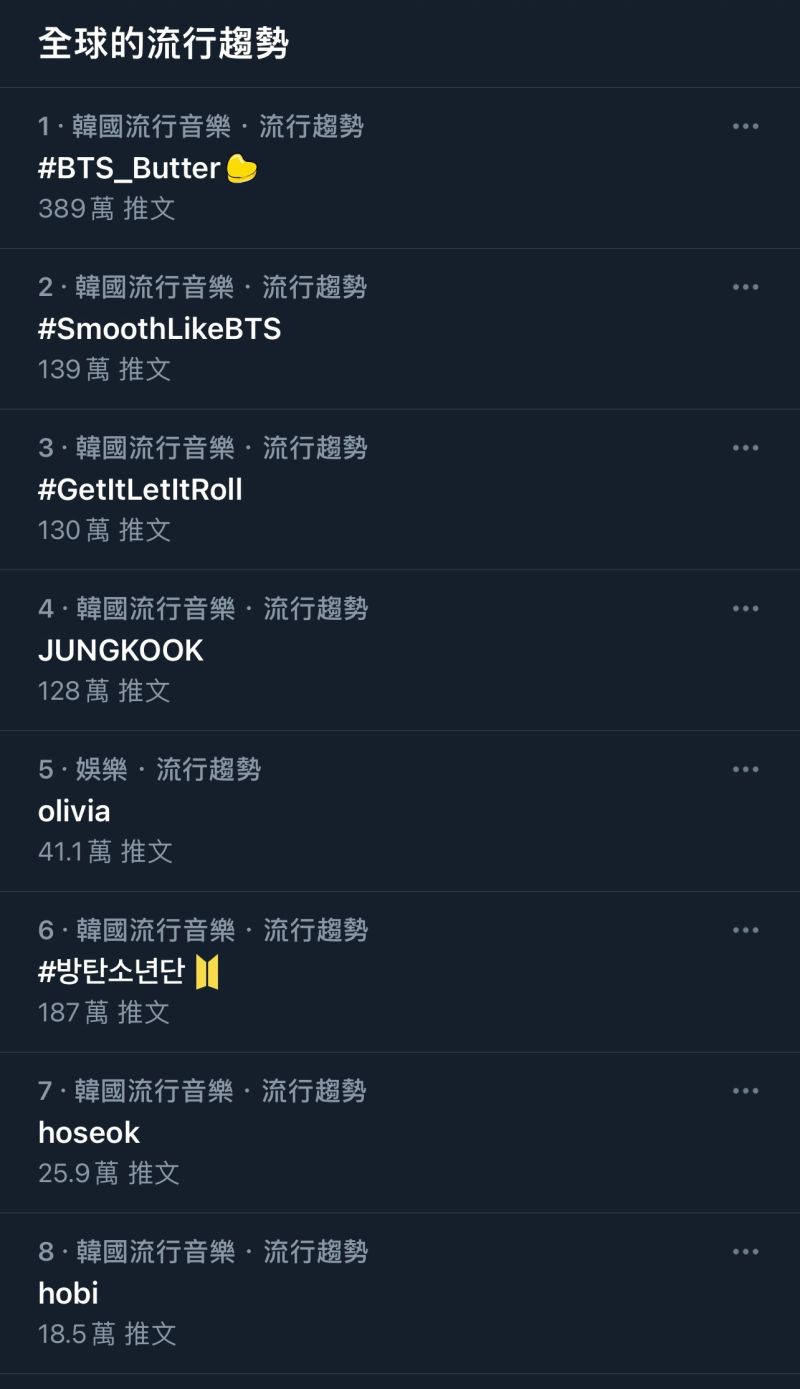This screenshot has height=1389, width=800.
Task: Open more options for #방탄소년단
Action: tap(745, 930)
